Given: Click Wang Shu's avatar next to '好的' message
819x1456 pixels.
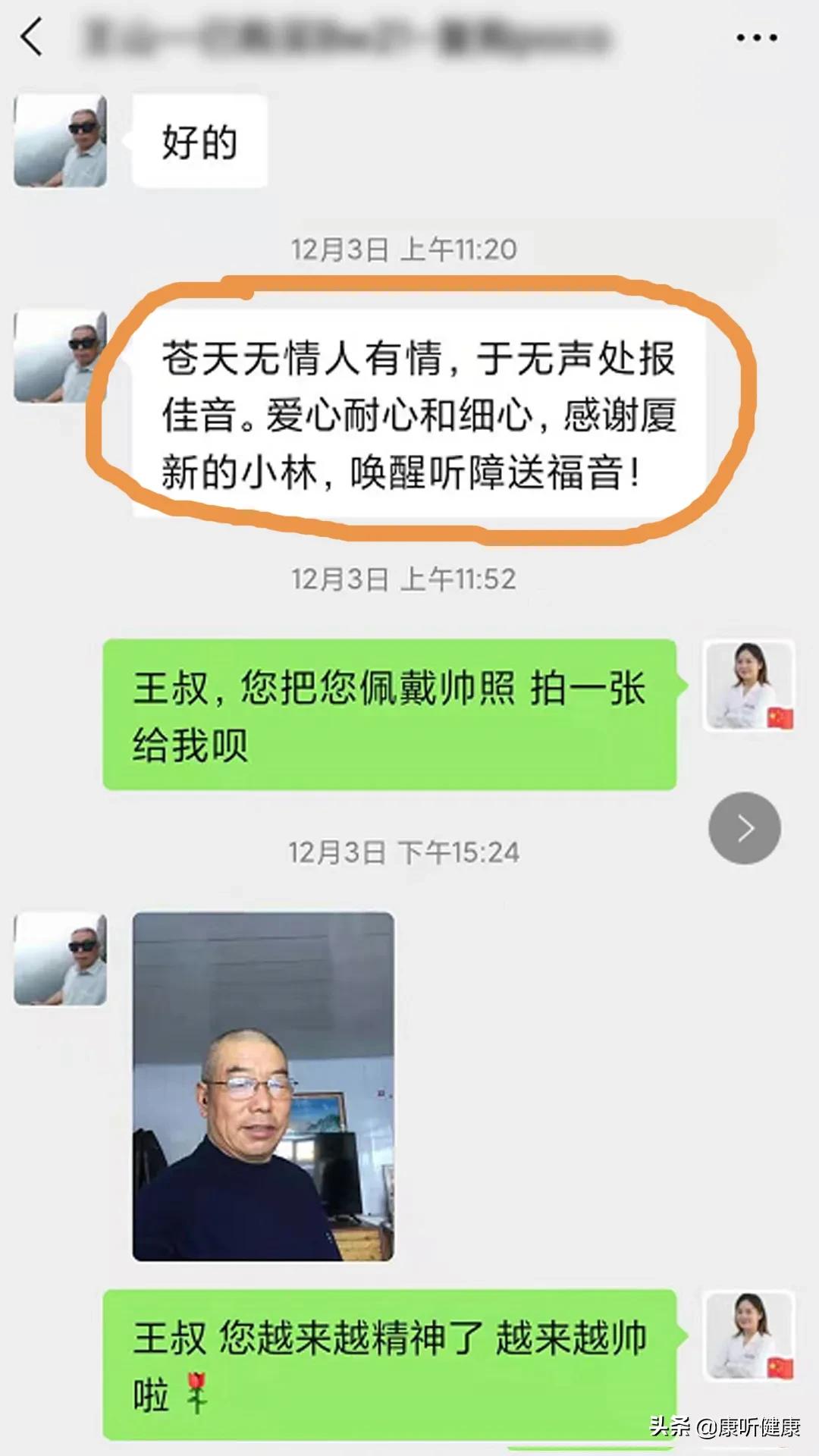Looking at the screenshot, I should 59,140.
